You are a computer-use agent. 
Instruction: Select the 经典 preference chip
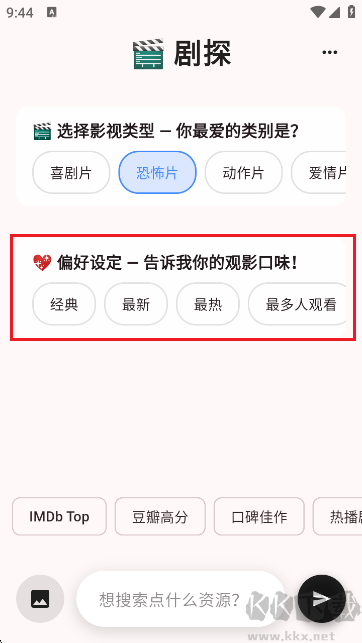click(x=64, y=304)
